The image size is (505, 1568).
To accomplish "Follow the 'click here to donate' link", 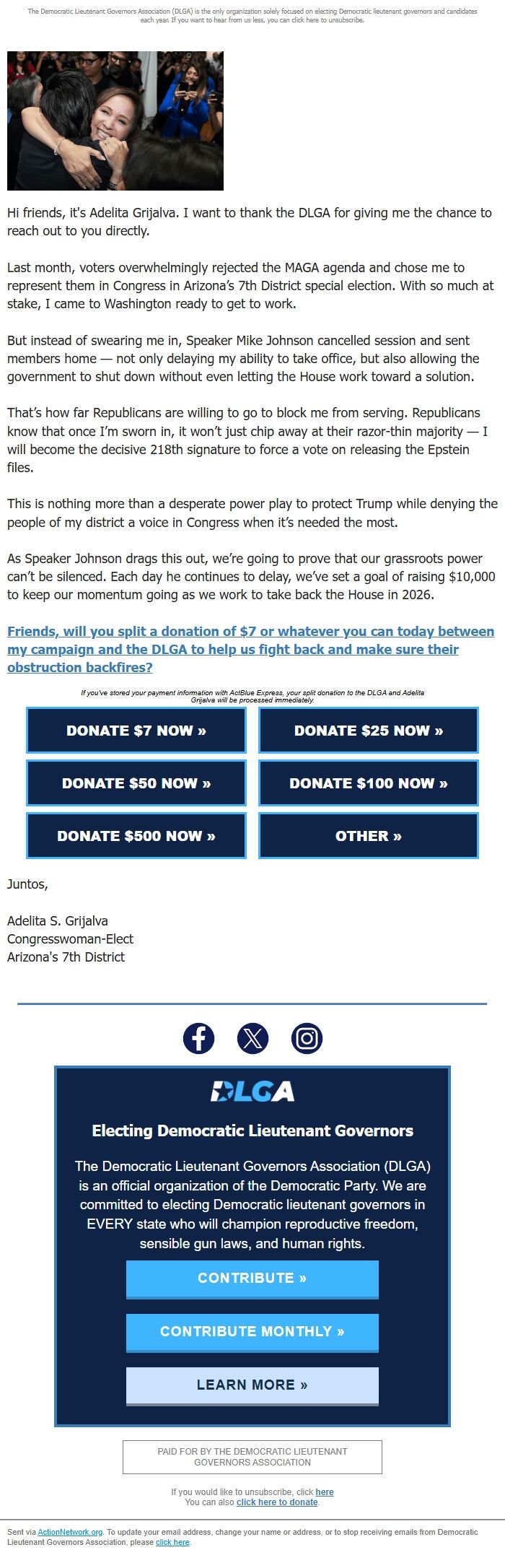I will (277, 1502).
